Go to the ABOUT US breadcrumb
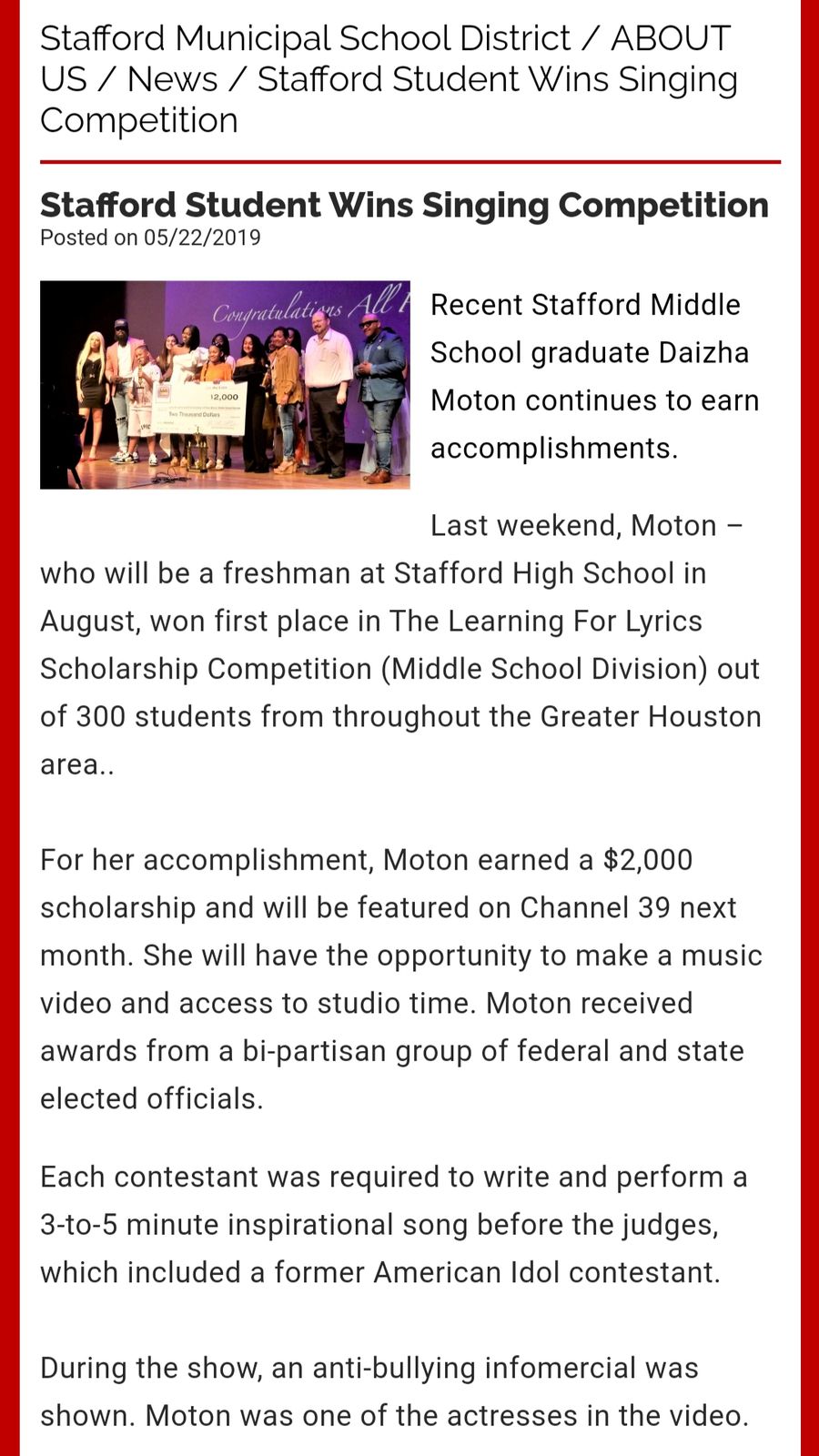The width and height of the screenshot is (819, 1456). point(670,39)
